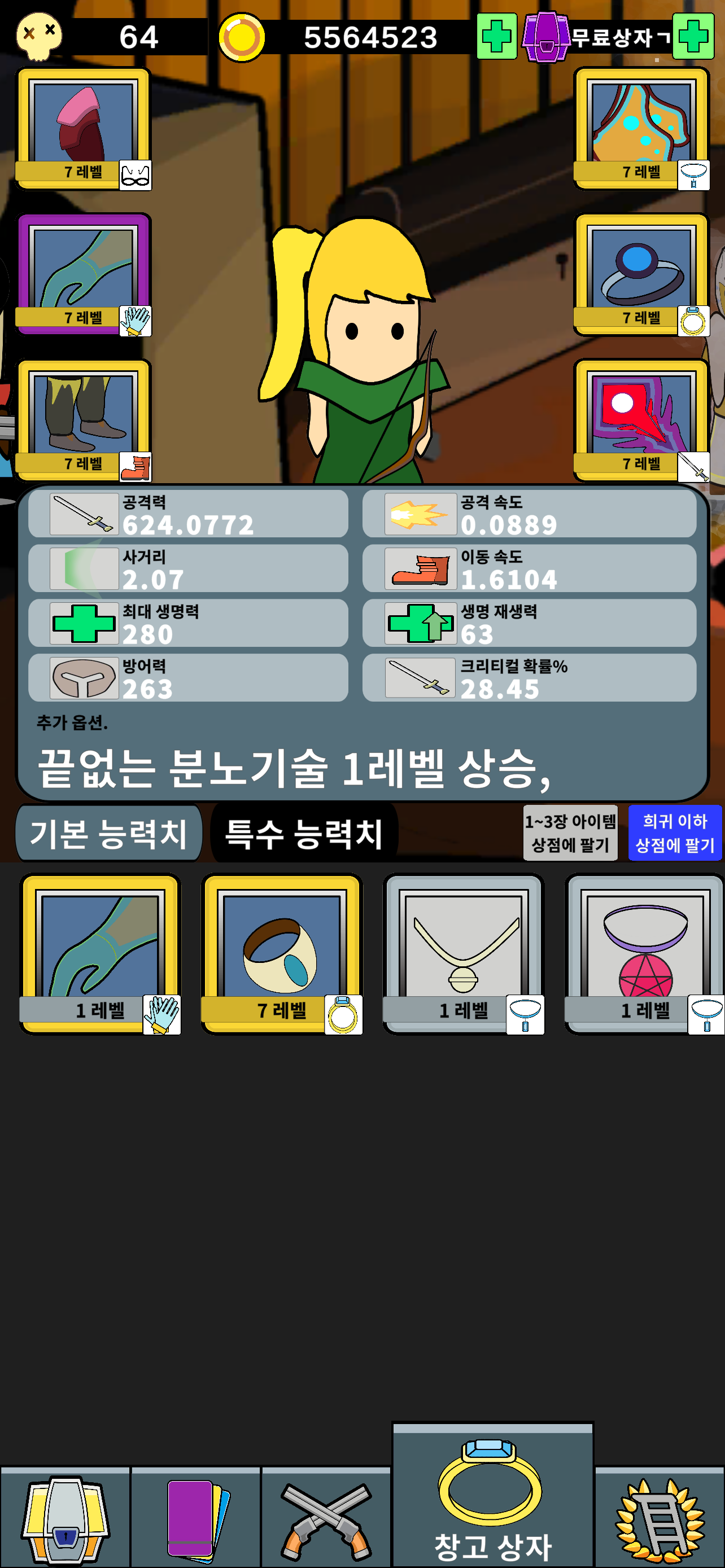This screenshot has height=1568, width=725.
Task: Open the ladder ranking tab
Action: [x=660, y=1518]
